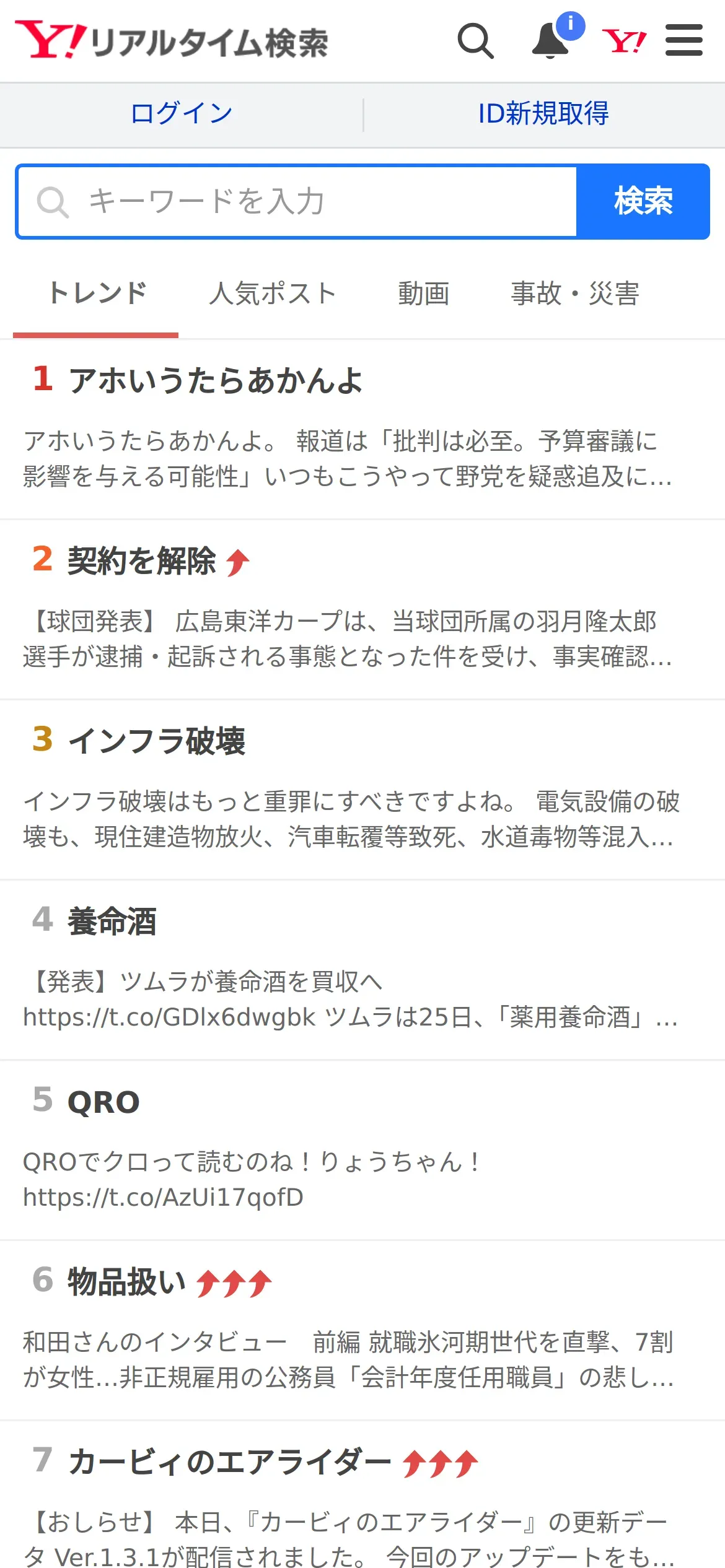Viewport: 725px width, 1568px height.
Task: Switch to the 動画 tab
Action: tap(424, 294)
